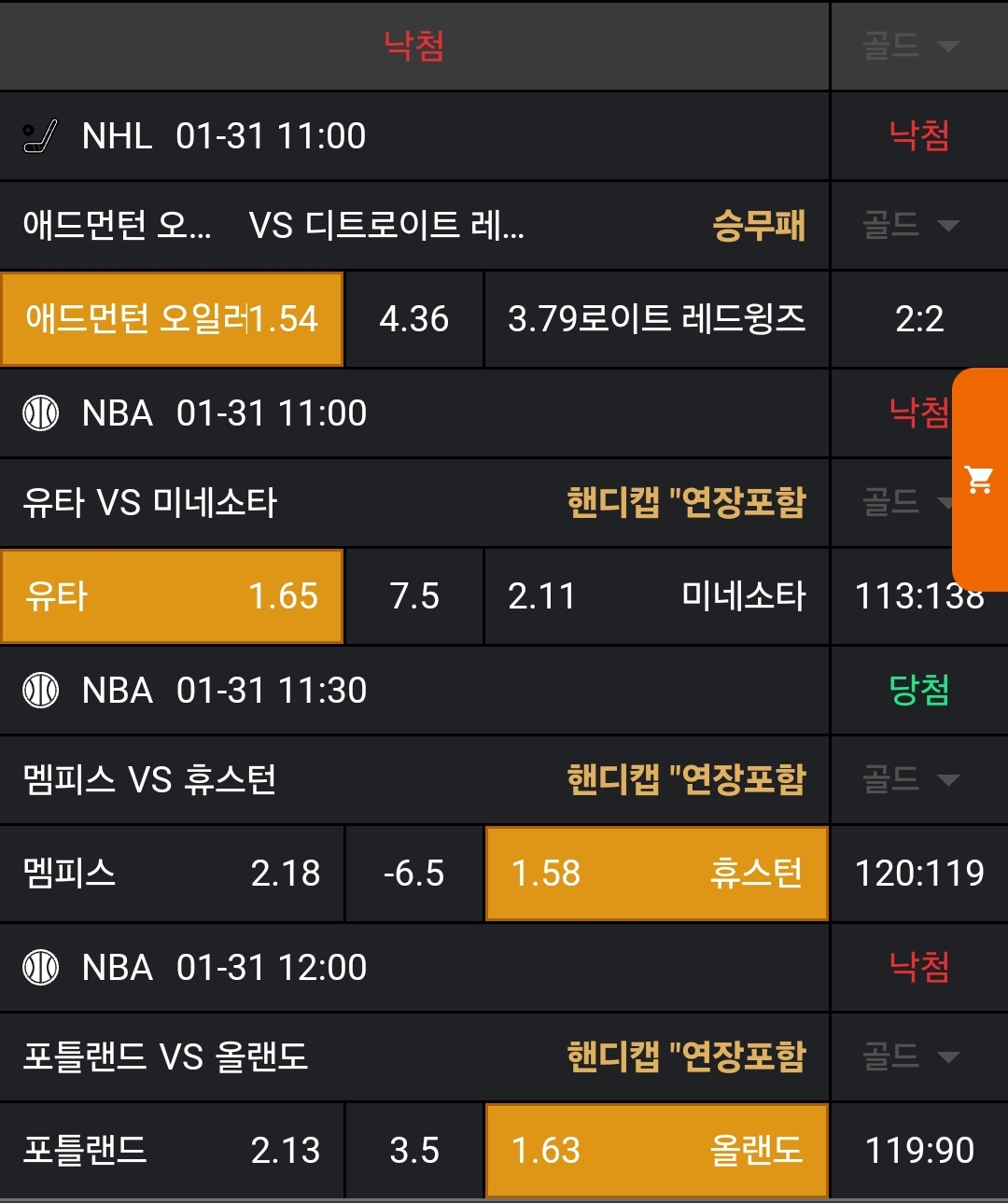Select 멤피스 at 2.18 odds
1008x1203 pixels.
172,874
